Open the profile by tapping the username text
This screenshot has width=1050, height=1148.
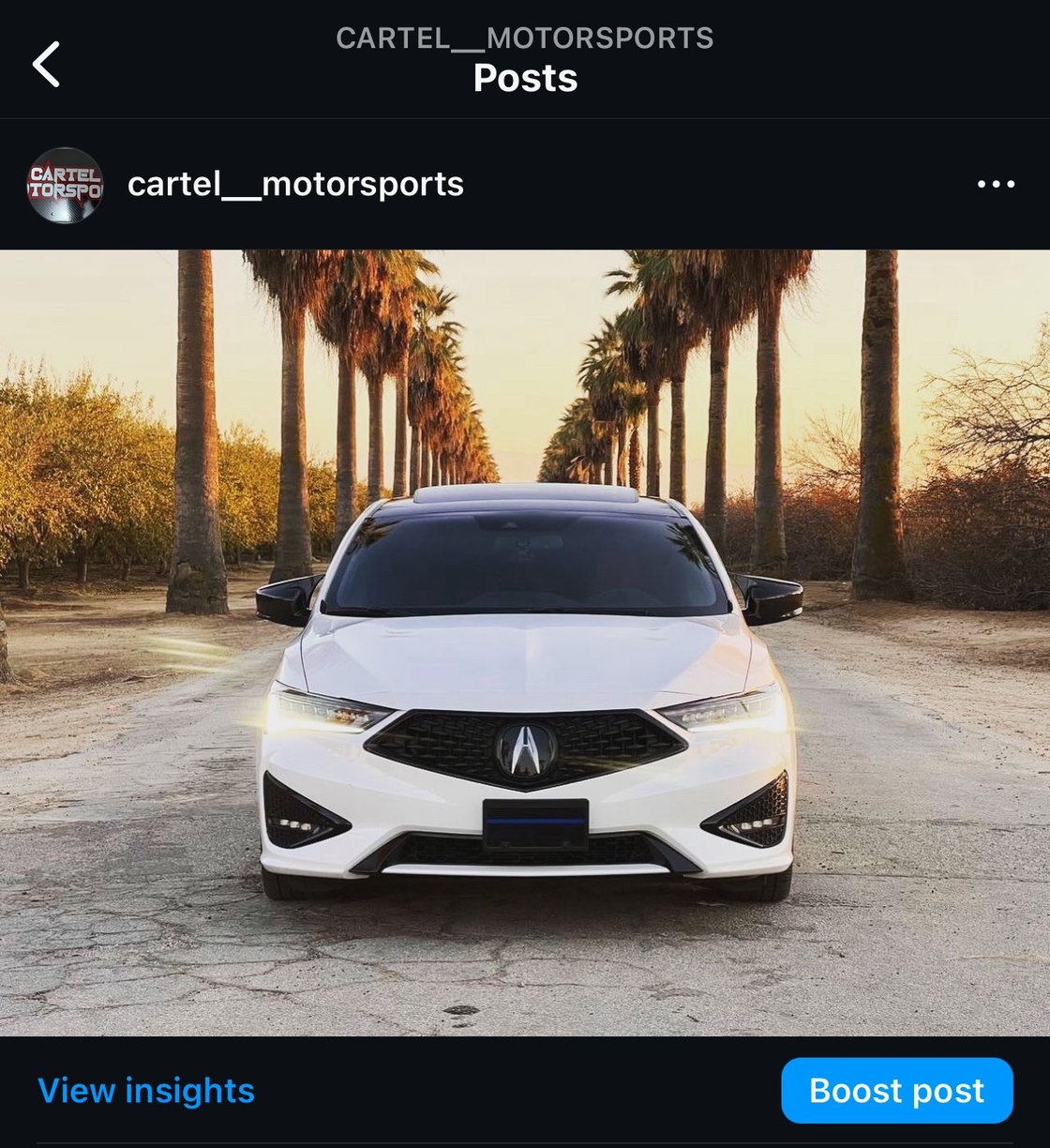point(294,185)
